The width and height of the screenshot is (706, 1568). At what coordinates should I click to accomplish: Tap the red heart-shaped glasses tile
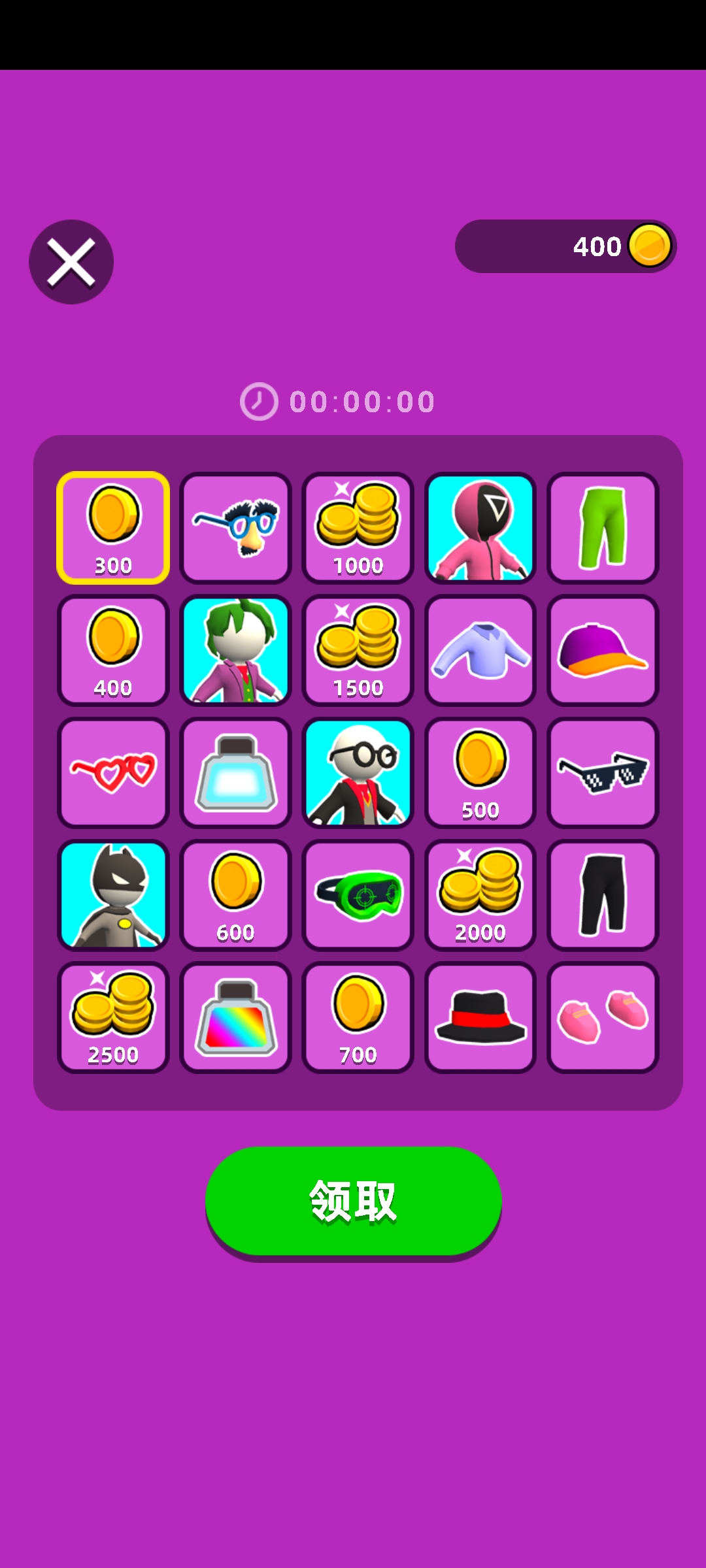(x=113, y=773)
